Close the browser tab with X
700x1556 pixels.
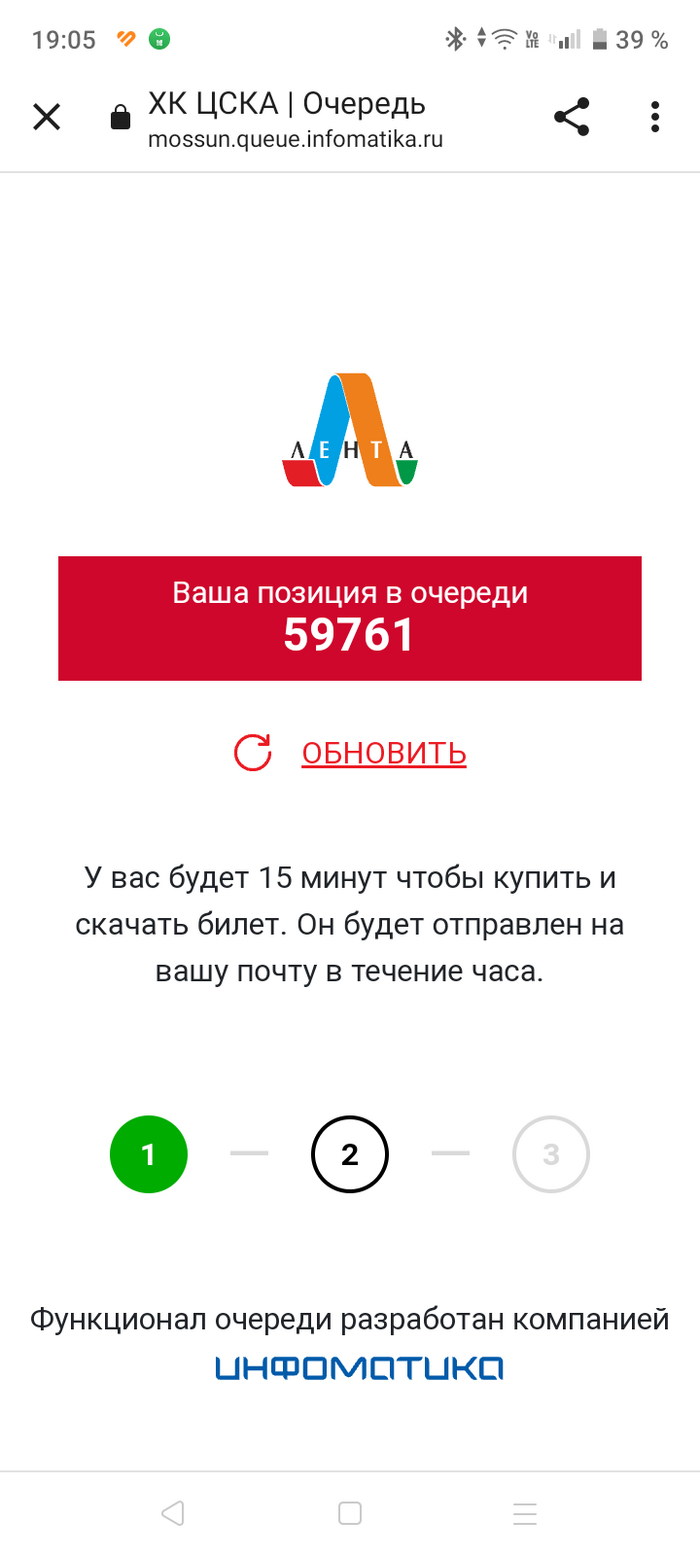(47, 118)
